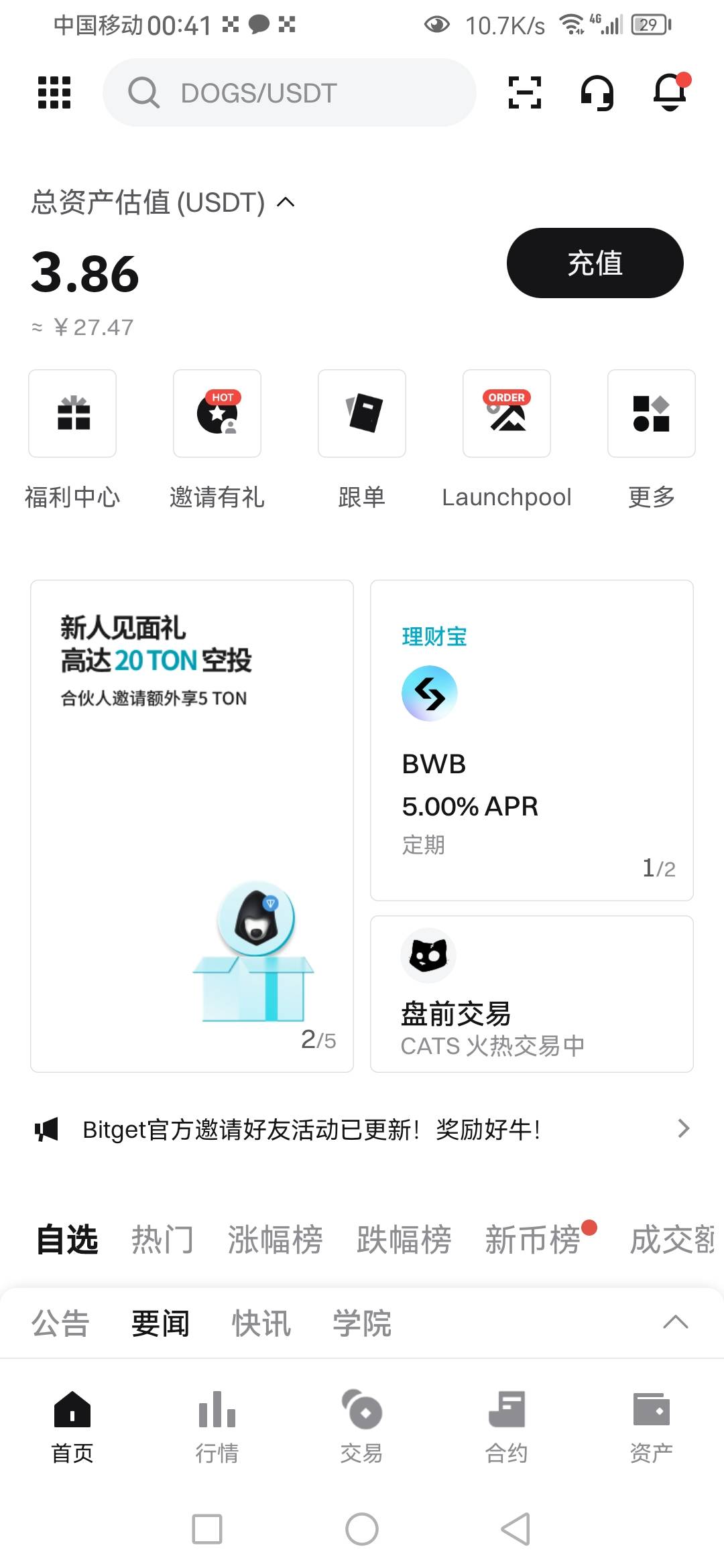Image resolution: width=724 pixels, height=1568 pixels.
Task: Open the notifications bell
Action: 671,91
